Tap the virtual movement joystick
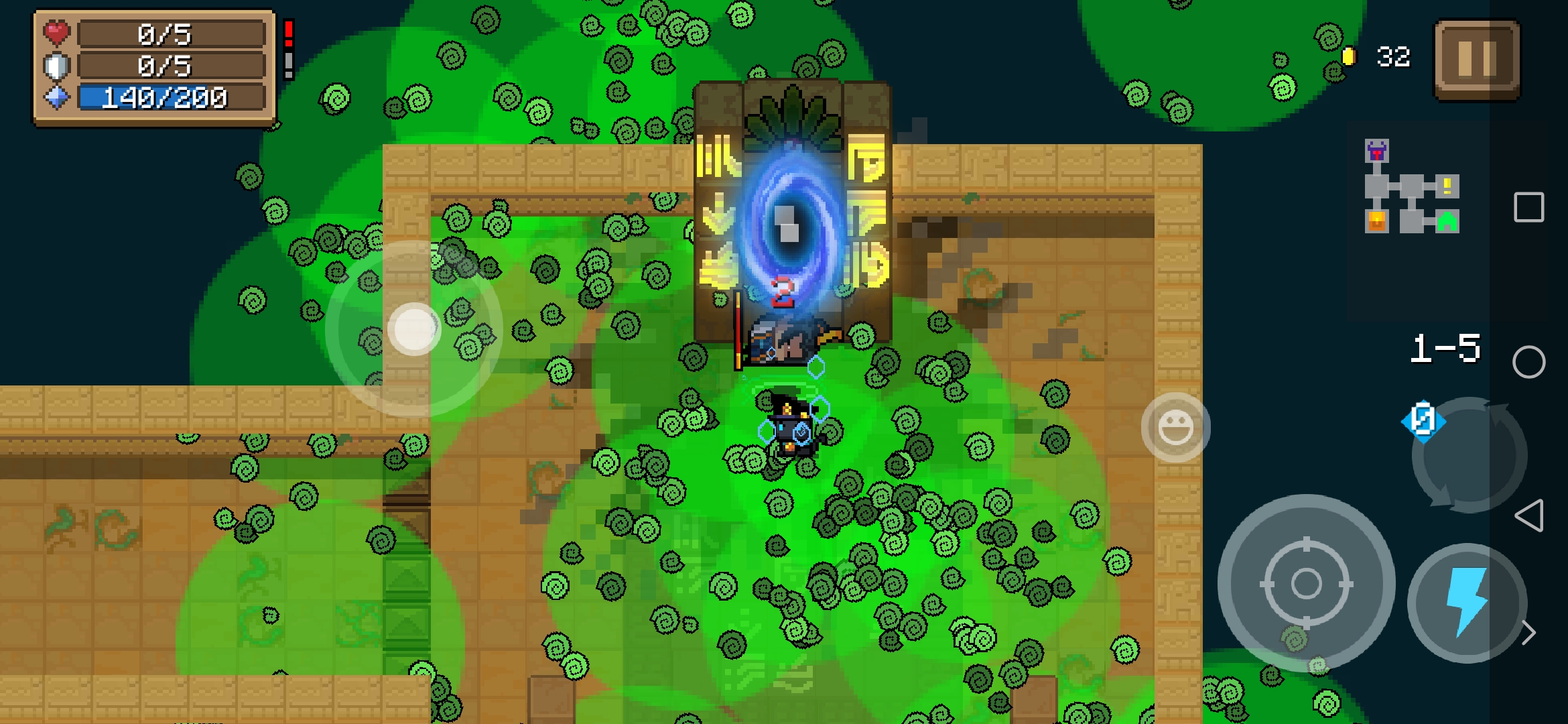Viewport: 1568px width, 724px height. coord(414,328)
